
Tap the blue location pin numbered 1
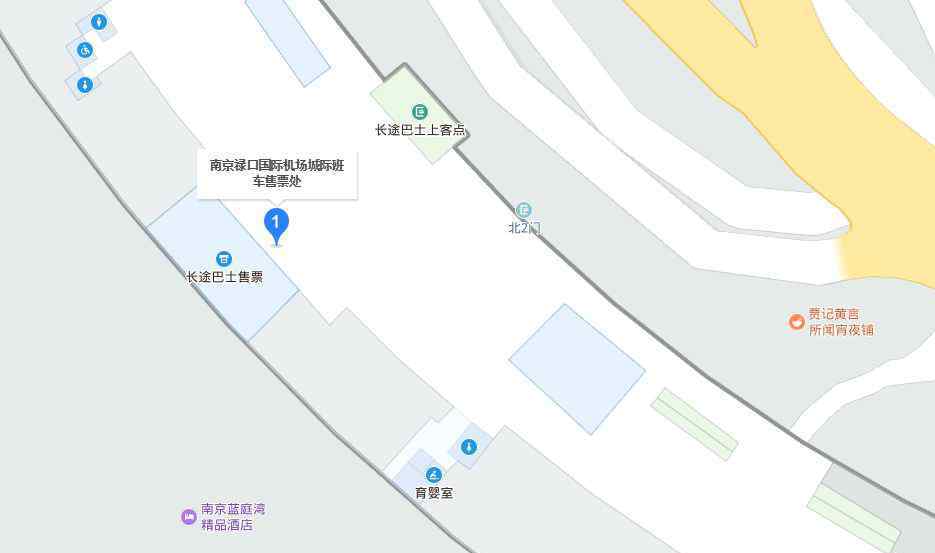point(276,224)
